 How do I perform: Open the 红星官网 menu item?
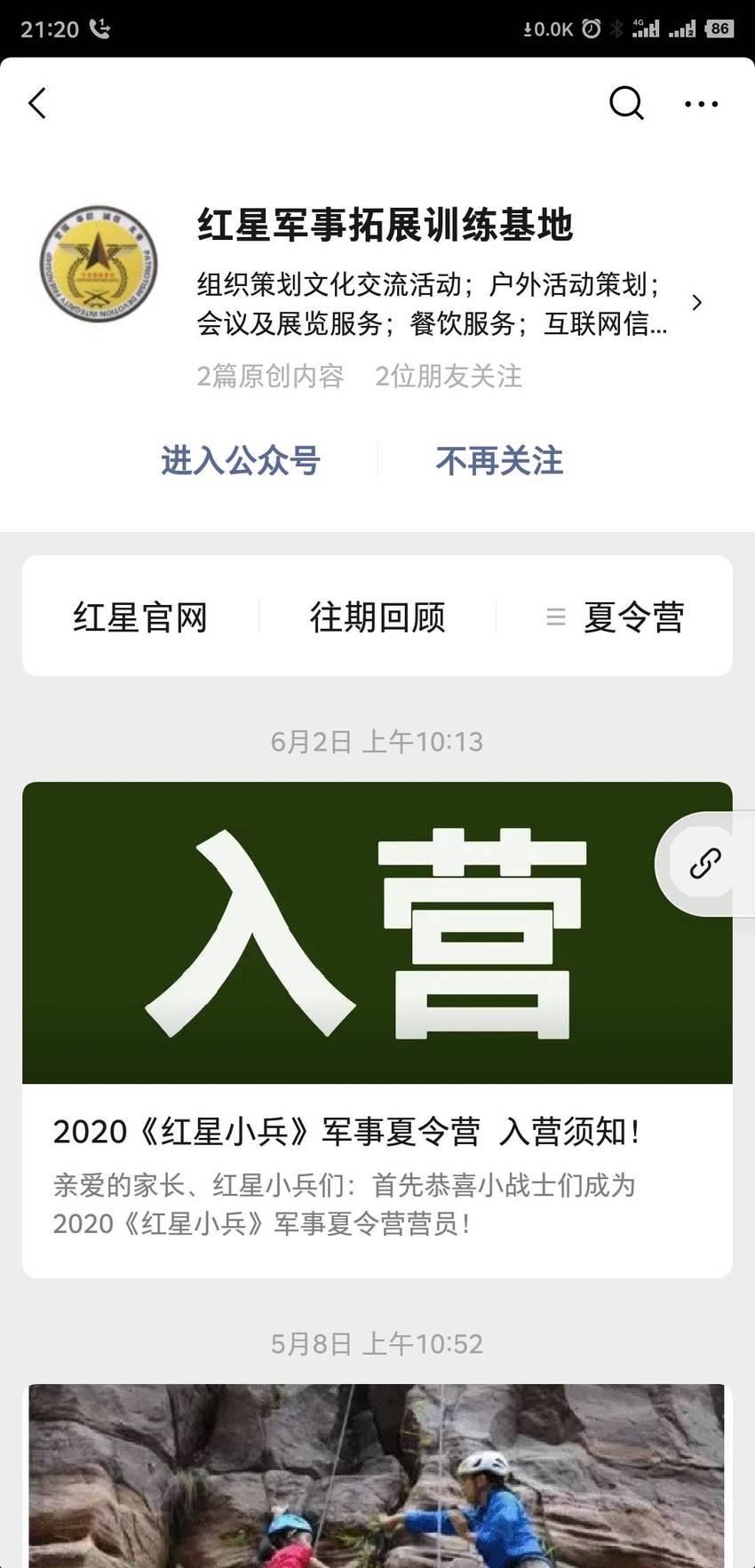click(140, 617)
